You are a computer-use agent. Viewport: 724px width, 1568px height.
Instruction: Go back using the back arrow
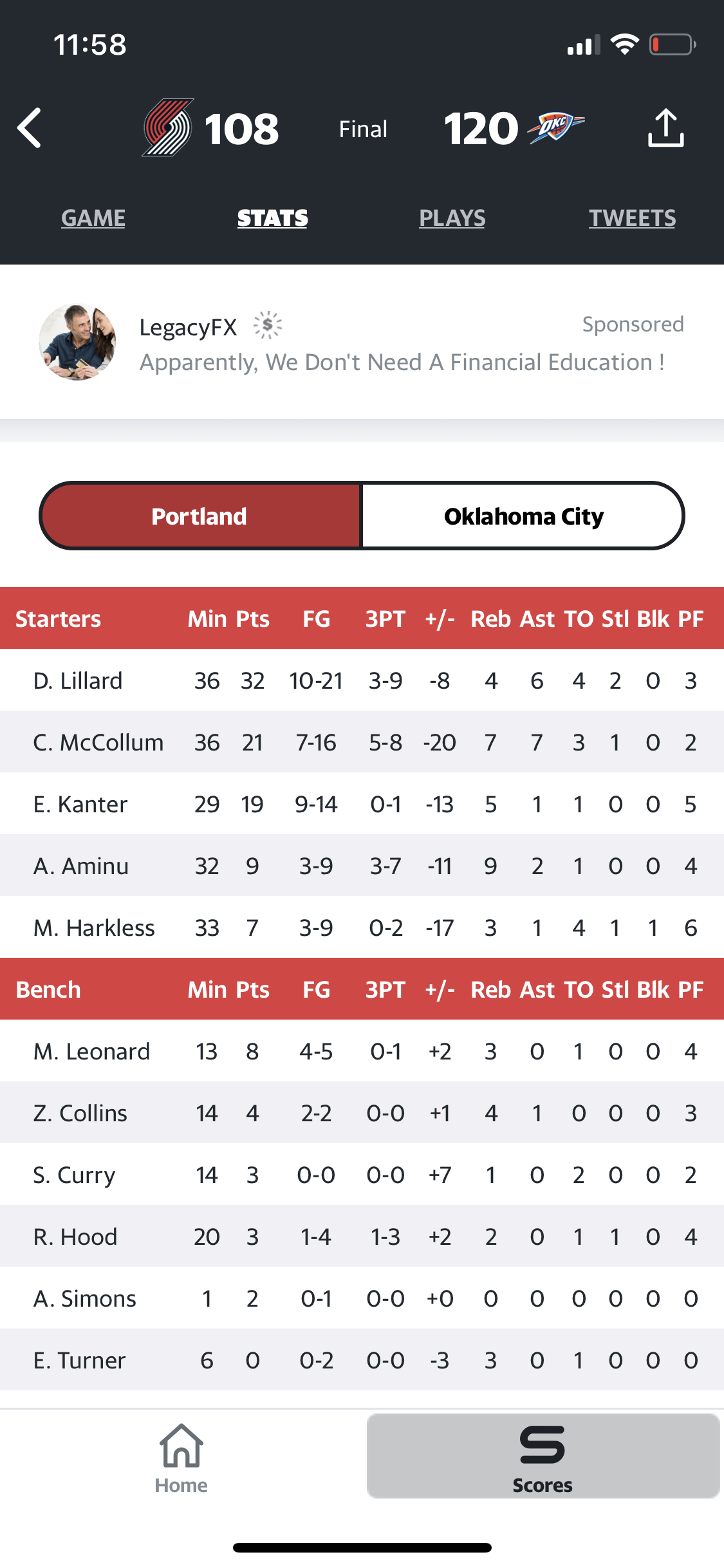coord(30,128)
